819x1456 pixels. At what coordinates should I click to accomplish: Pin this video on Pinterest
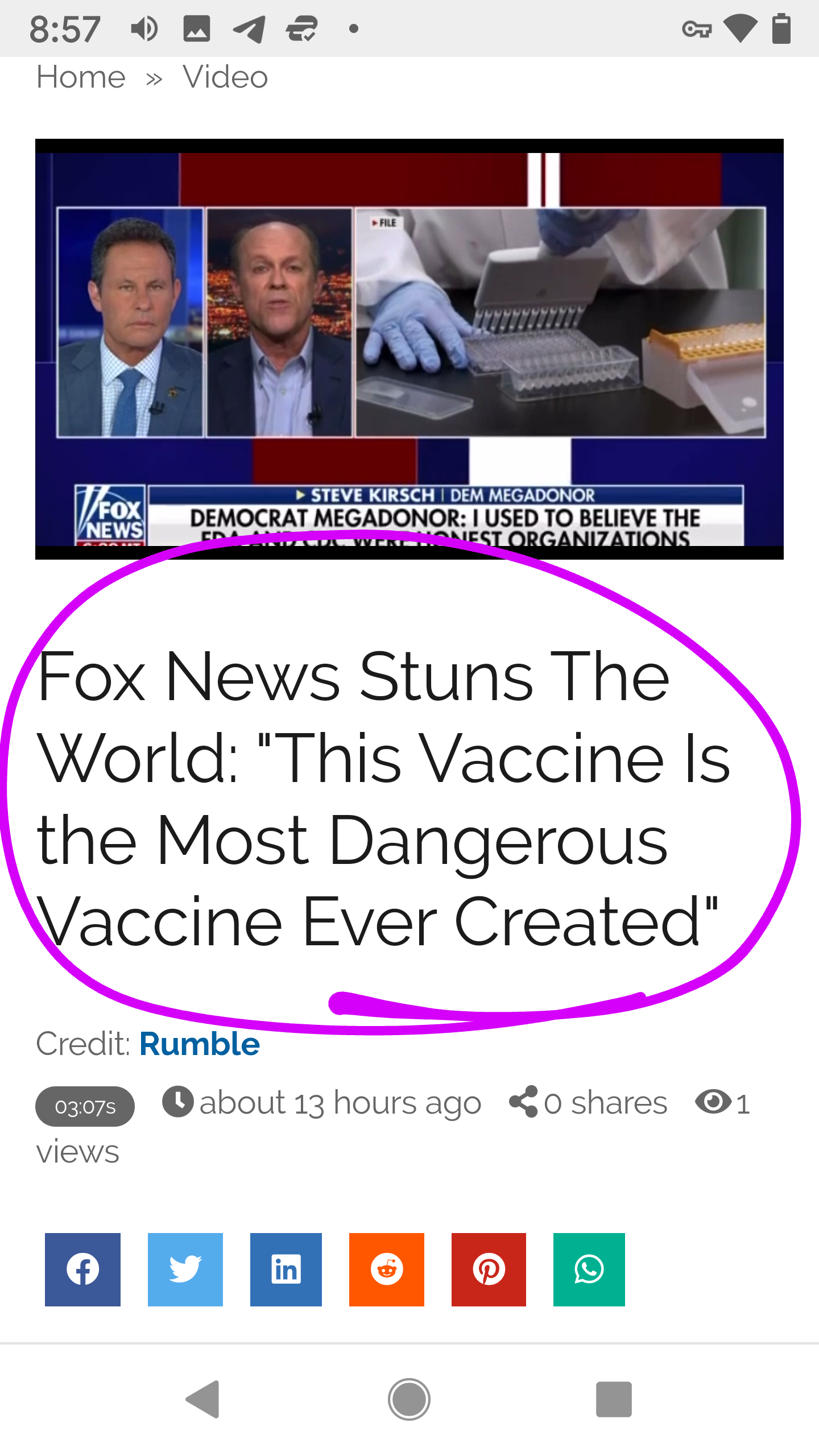489,1269
